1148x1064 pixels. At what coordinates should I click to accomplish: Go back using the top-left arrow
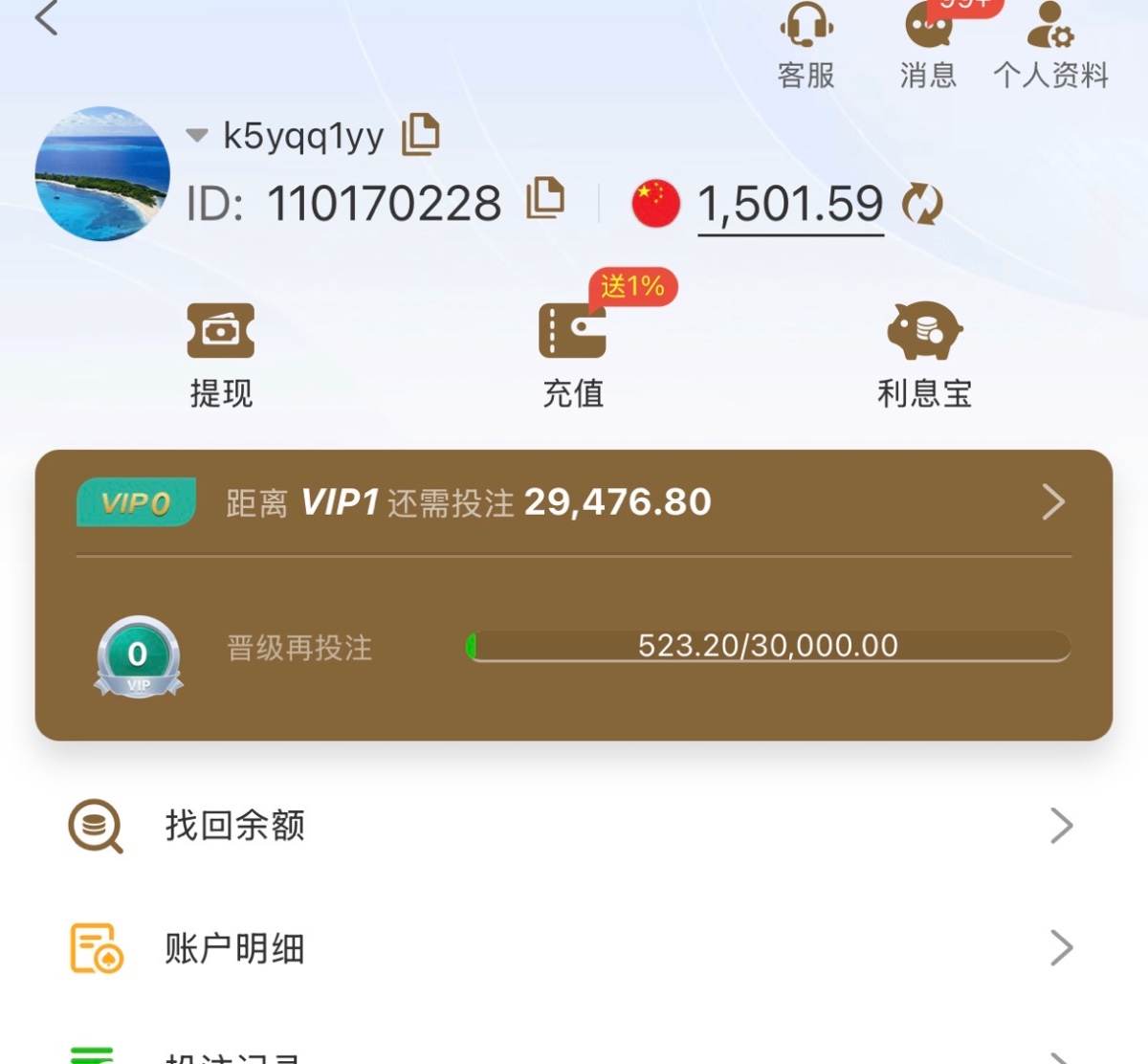[46, 18]
